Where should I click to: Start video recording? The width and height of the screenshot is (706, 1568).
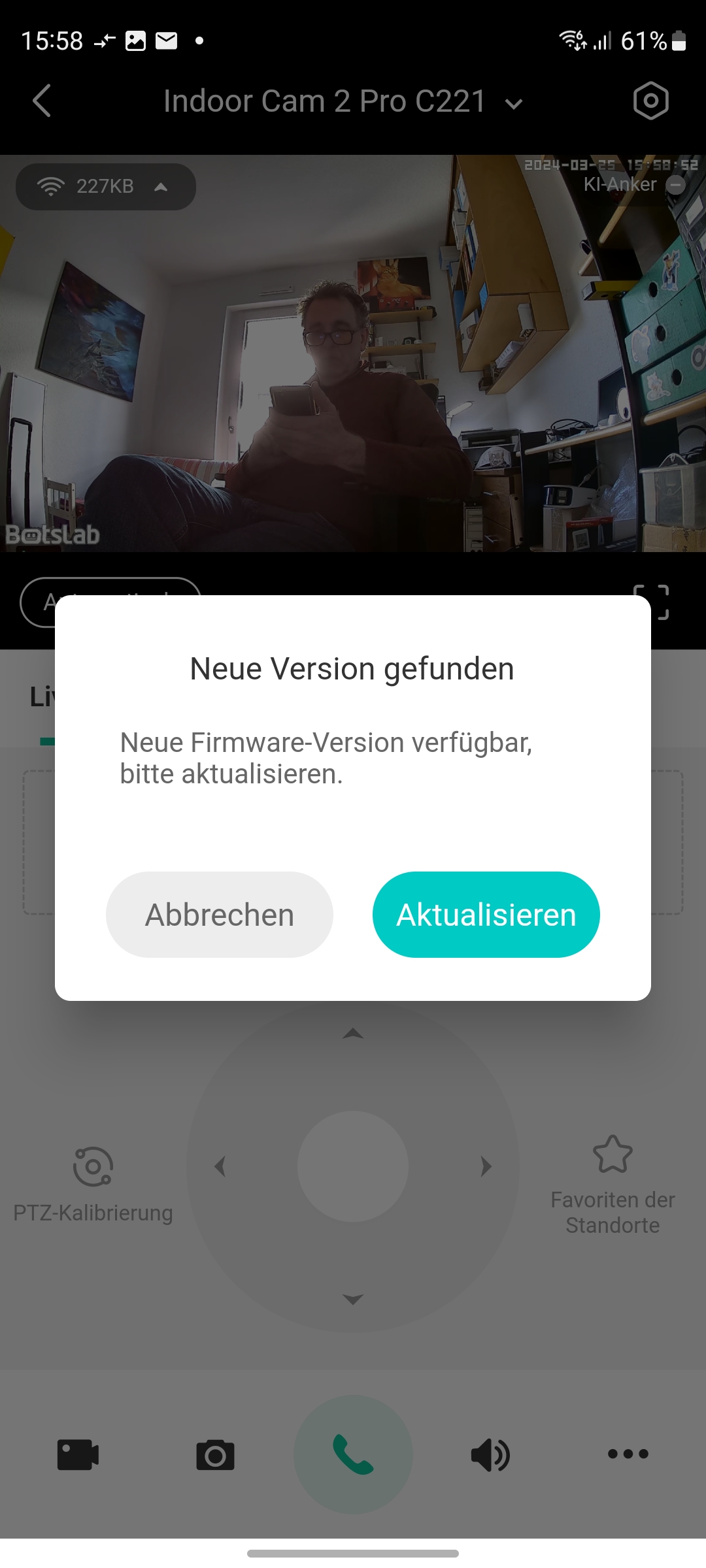pos(78,1454)
